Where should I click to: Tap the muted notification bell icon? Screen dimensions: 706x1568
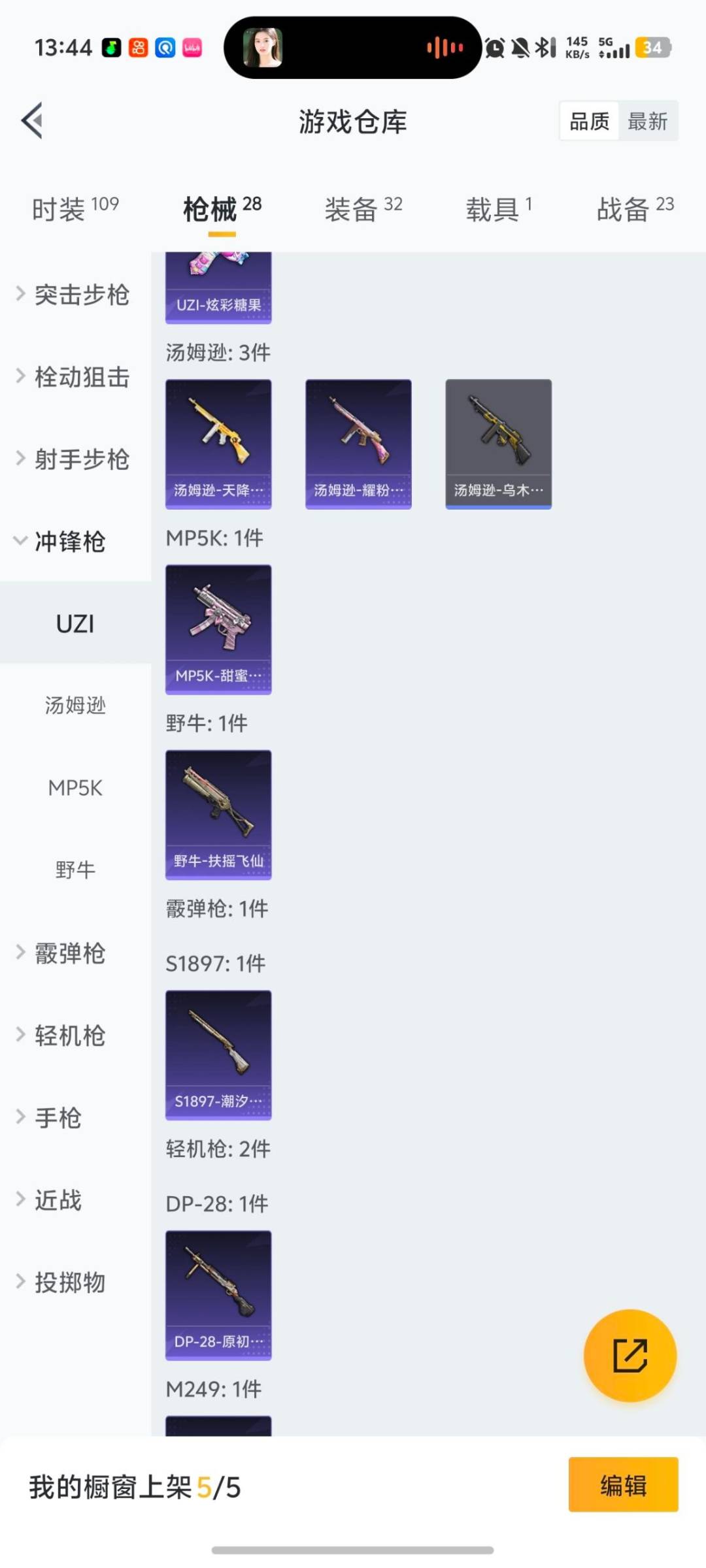click(x=520, y=47)
